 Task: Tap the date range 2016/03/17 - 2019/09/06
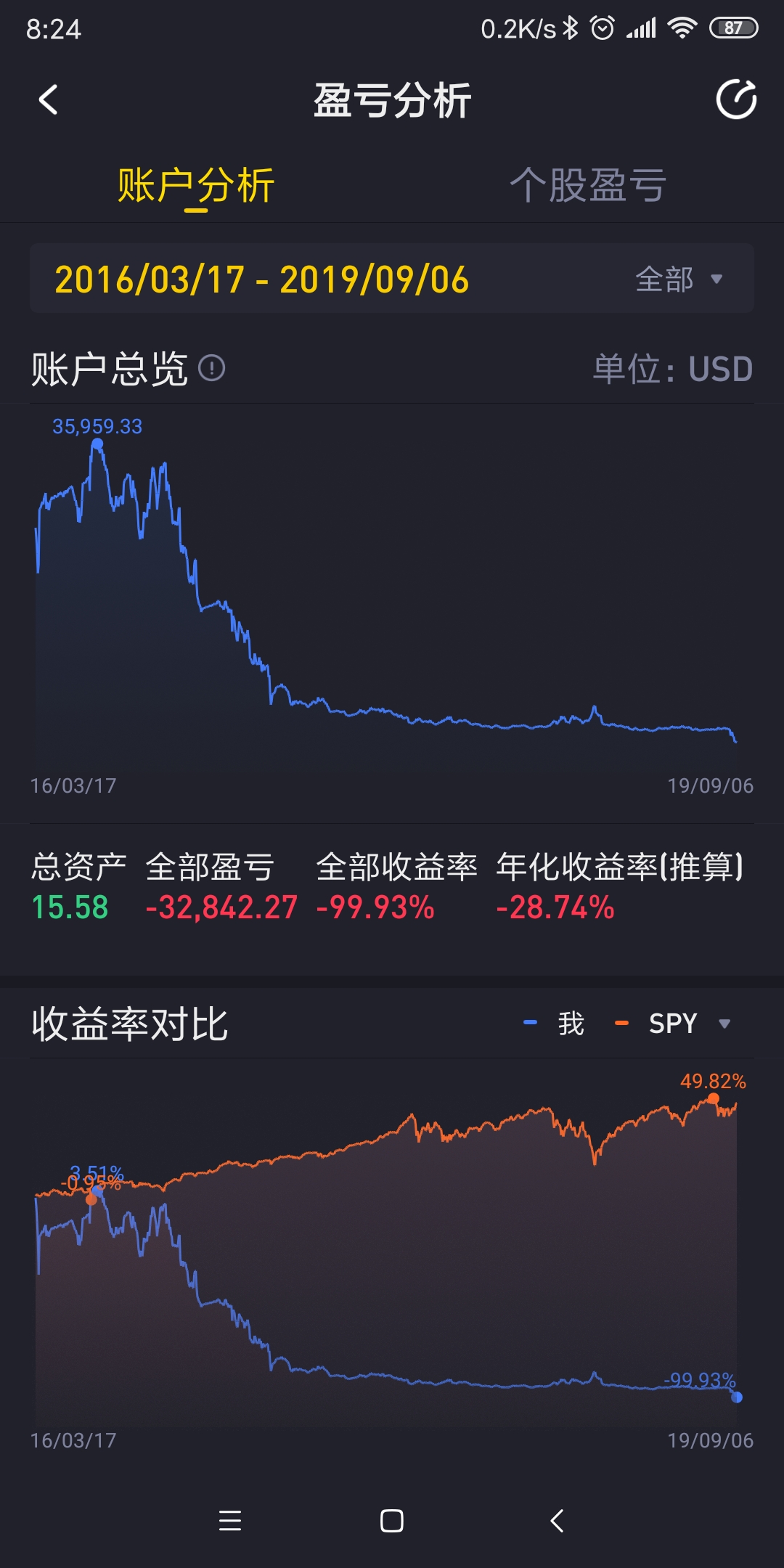(x=262, y=279)
